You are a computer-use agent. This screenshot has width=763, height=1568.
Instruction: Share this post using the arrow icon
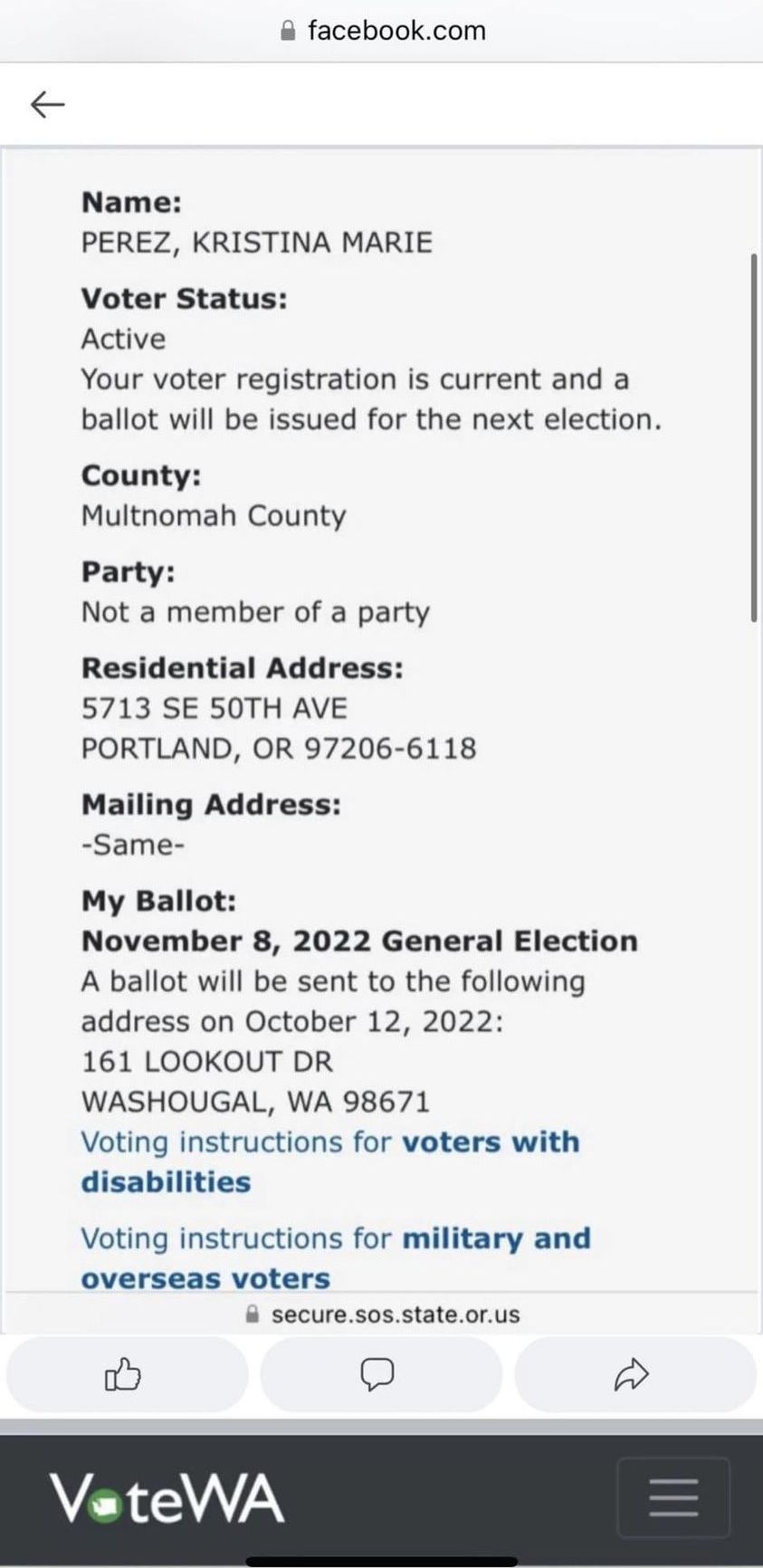[x=634, y=1374]
